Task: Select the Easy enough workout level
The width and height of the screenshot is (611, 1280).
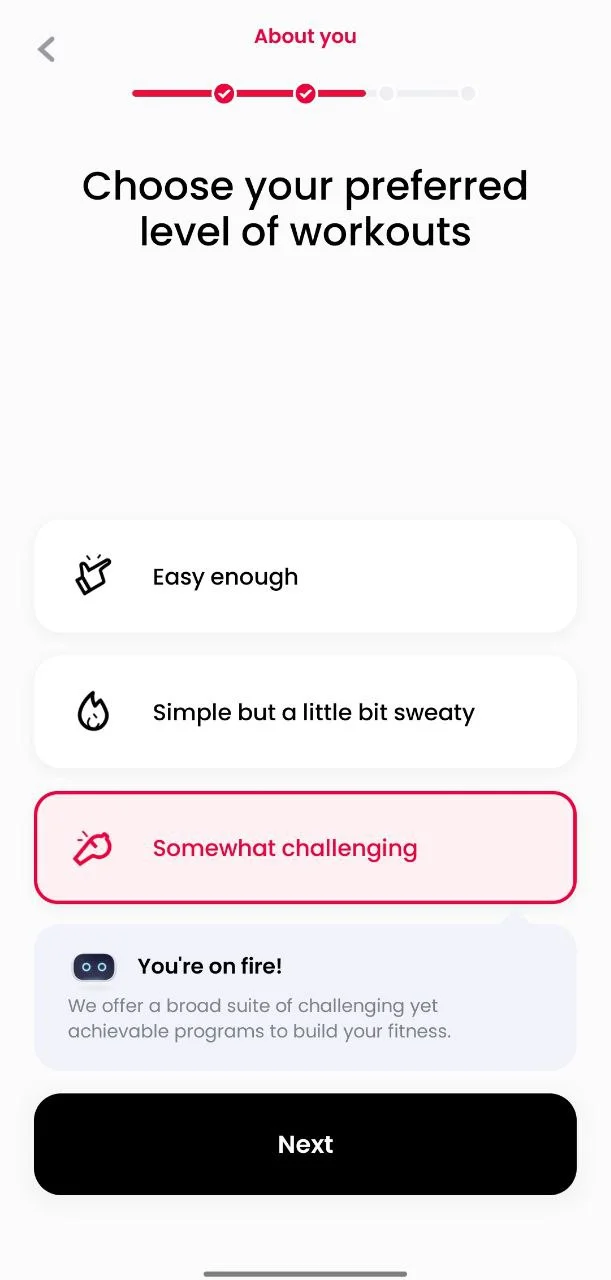Action: (x=305, y=576)
